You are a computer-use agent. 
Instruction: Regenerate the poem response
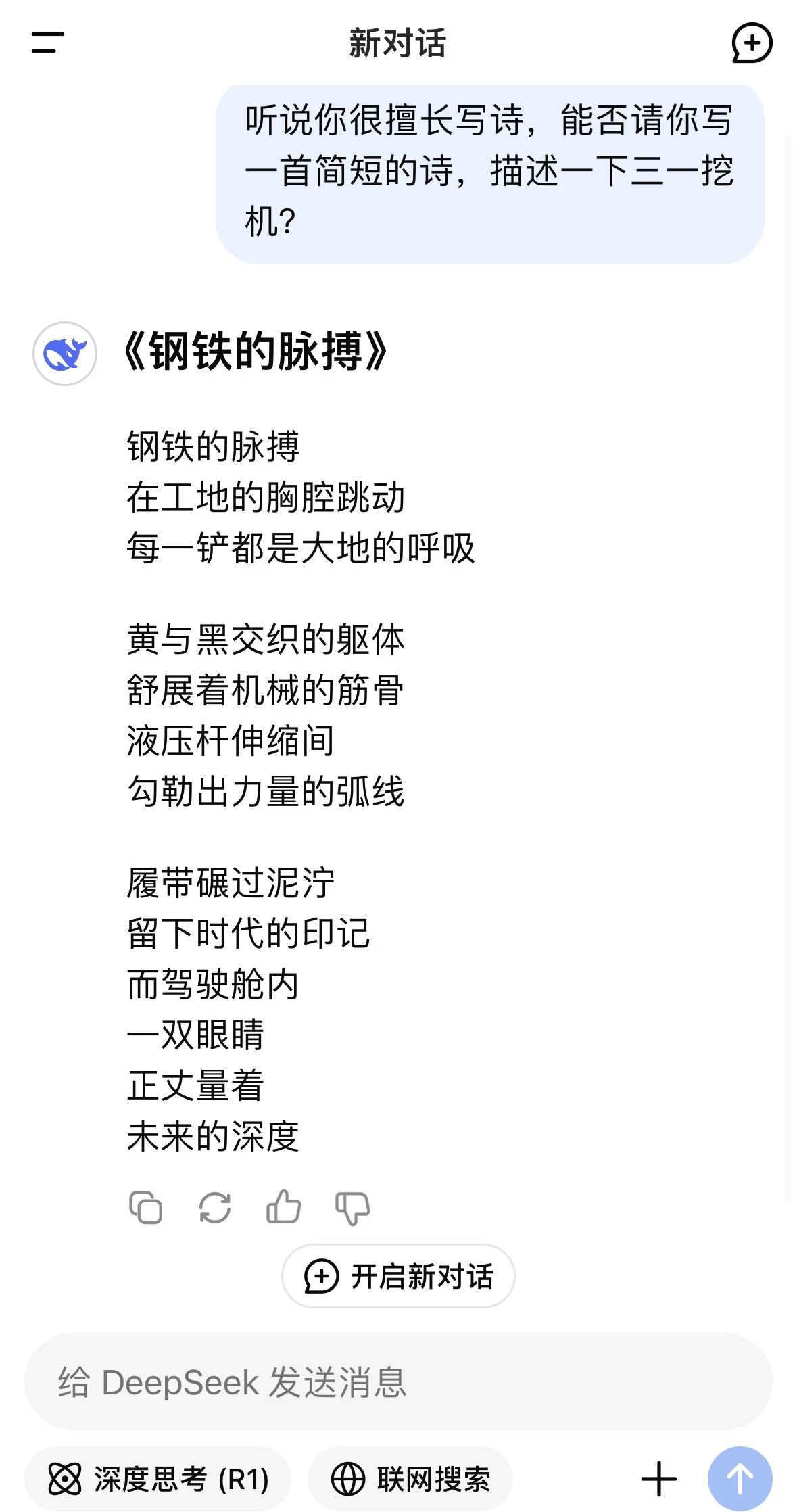coord(215,1207)
